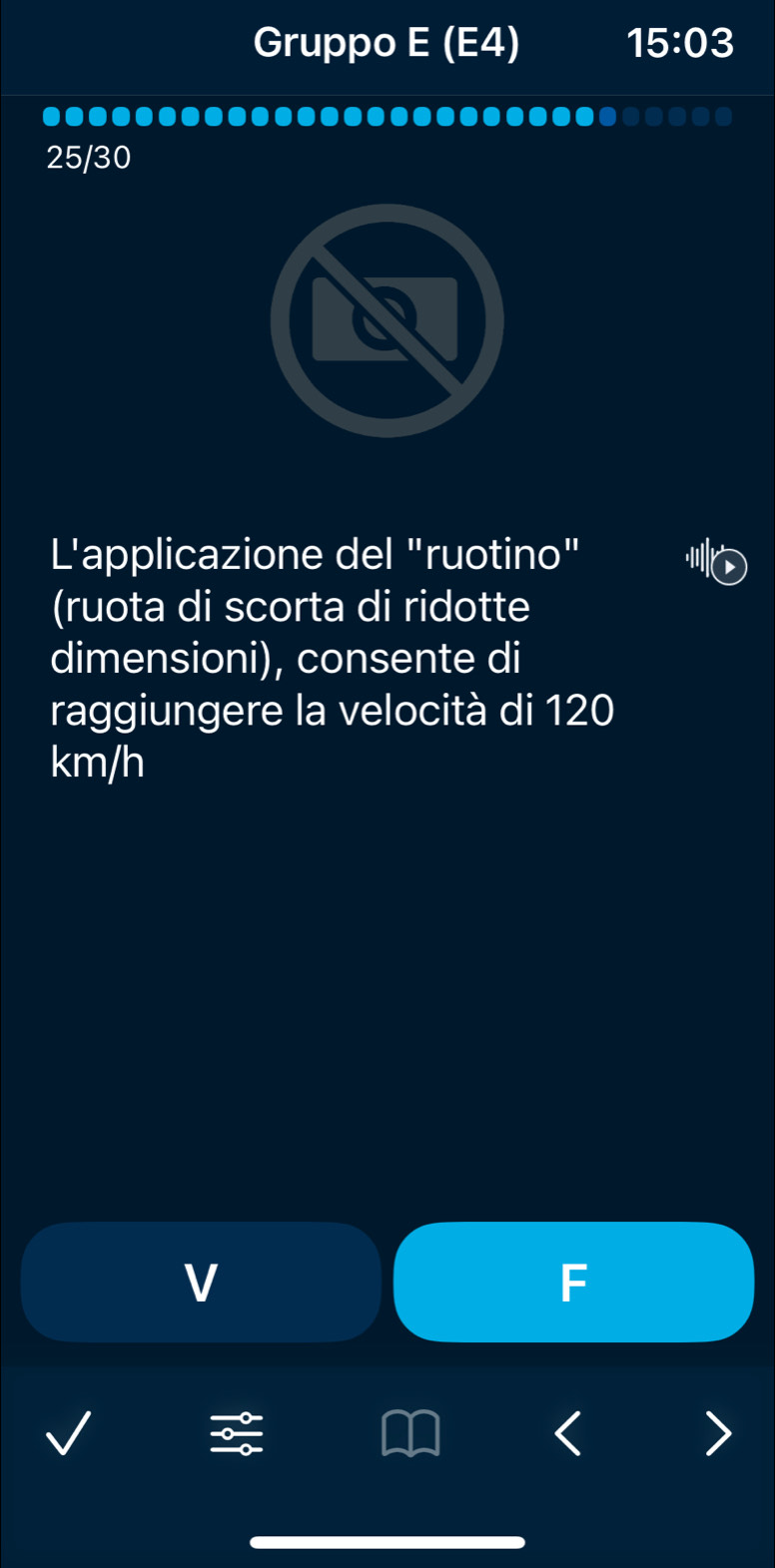Viewport: 775px width, 1568px height.
Task: Answer V (true) for the question
Action: click(201, 1282)
